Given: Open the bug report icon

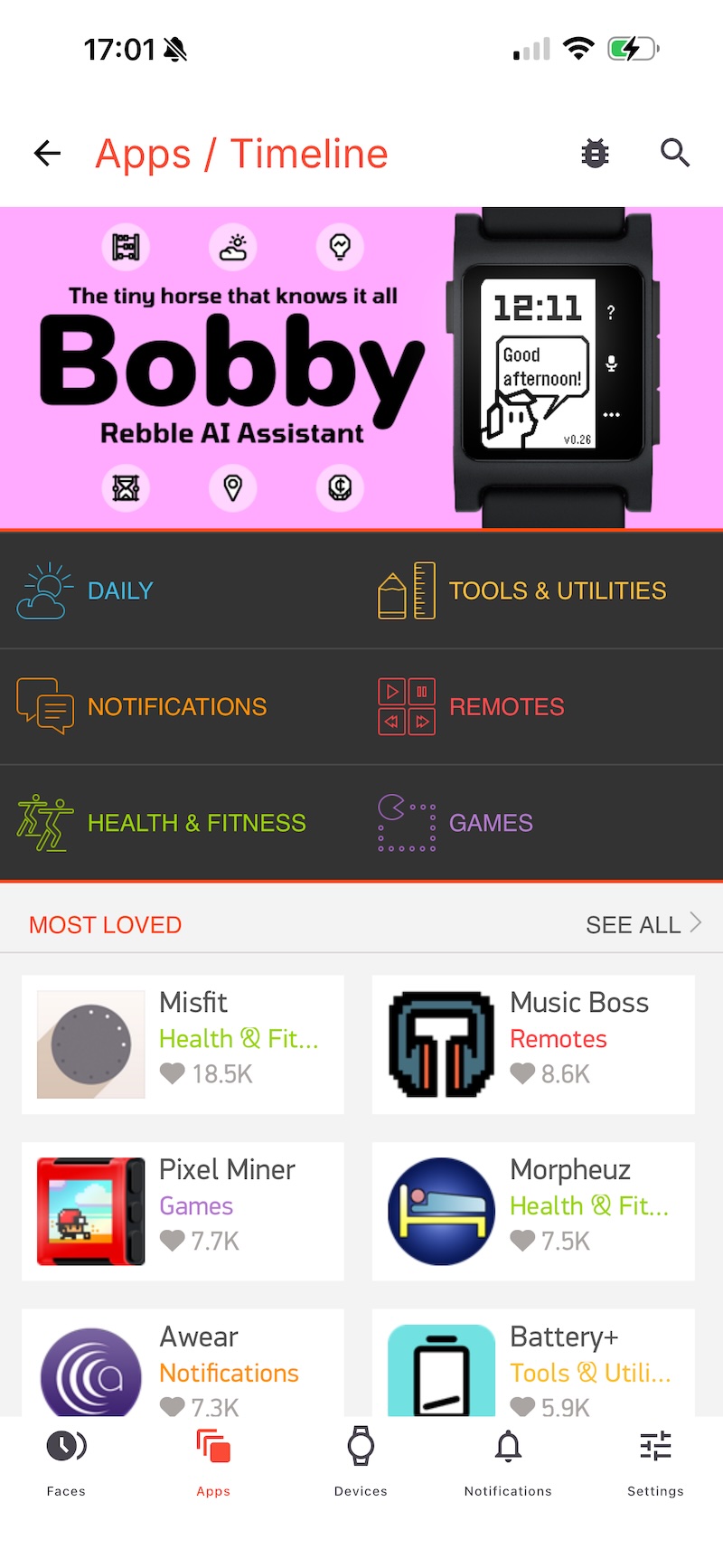Looking at the screenshot, I should (595, 154).
